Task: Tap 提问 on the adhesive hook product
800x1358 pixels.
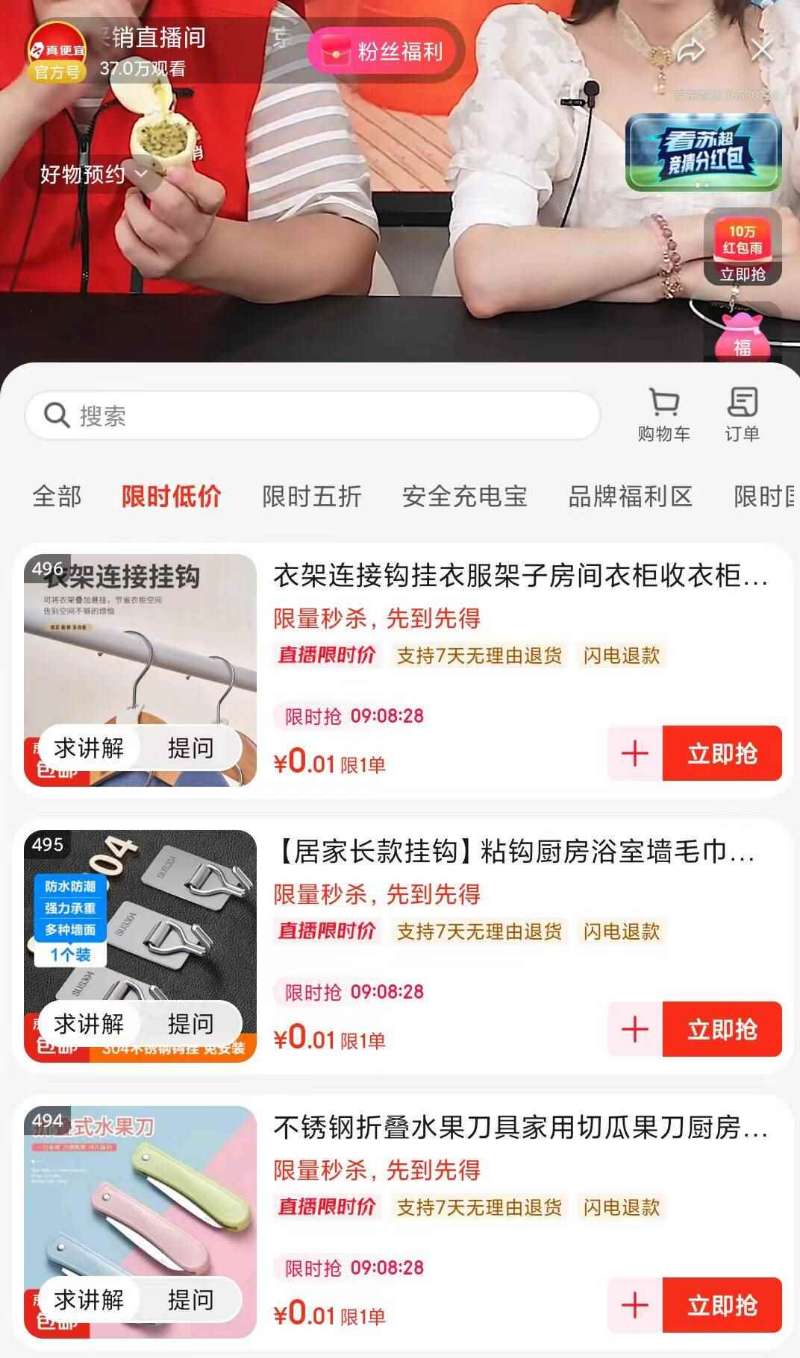Action: 192,1023
